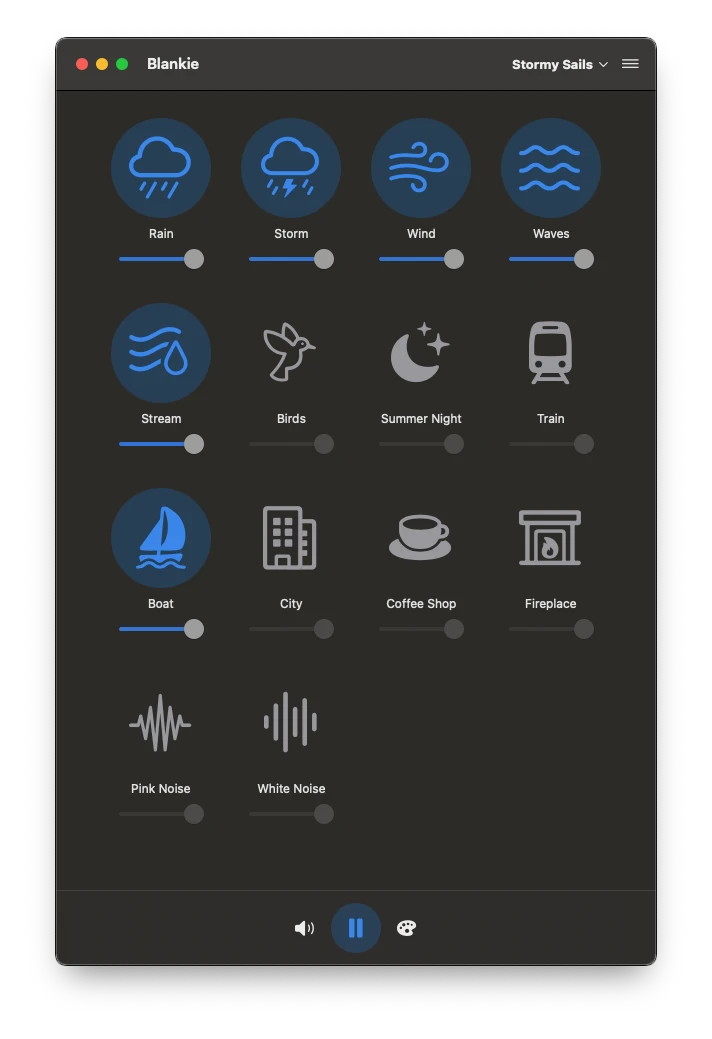Enable the Birds sound
Image resolution: width=712 pixels, height=1039 pixels.
pyautogui.click(x=291, y=352)
